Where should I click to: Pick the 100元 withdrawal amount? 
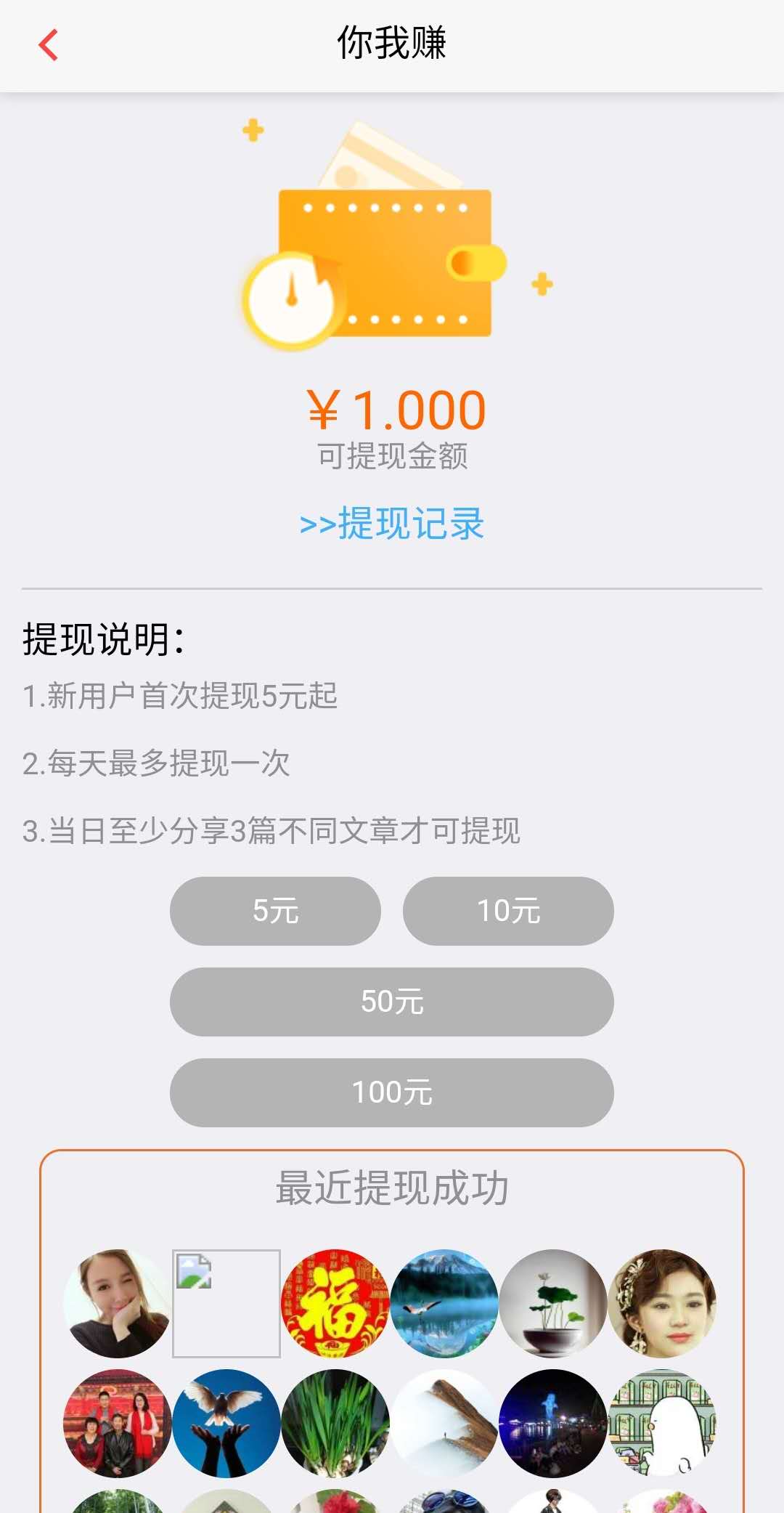coord(392,1092)
